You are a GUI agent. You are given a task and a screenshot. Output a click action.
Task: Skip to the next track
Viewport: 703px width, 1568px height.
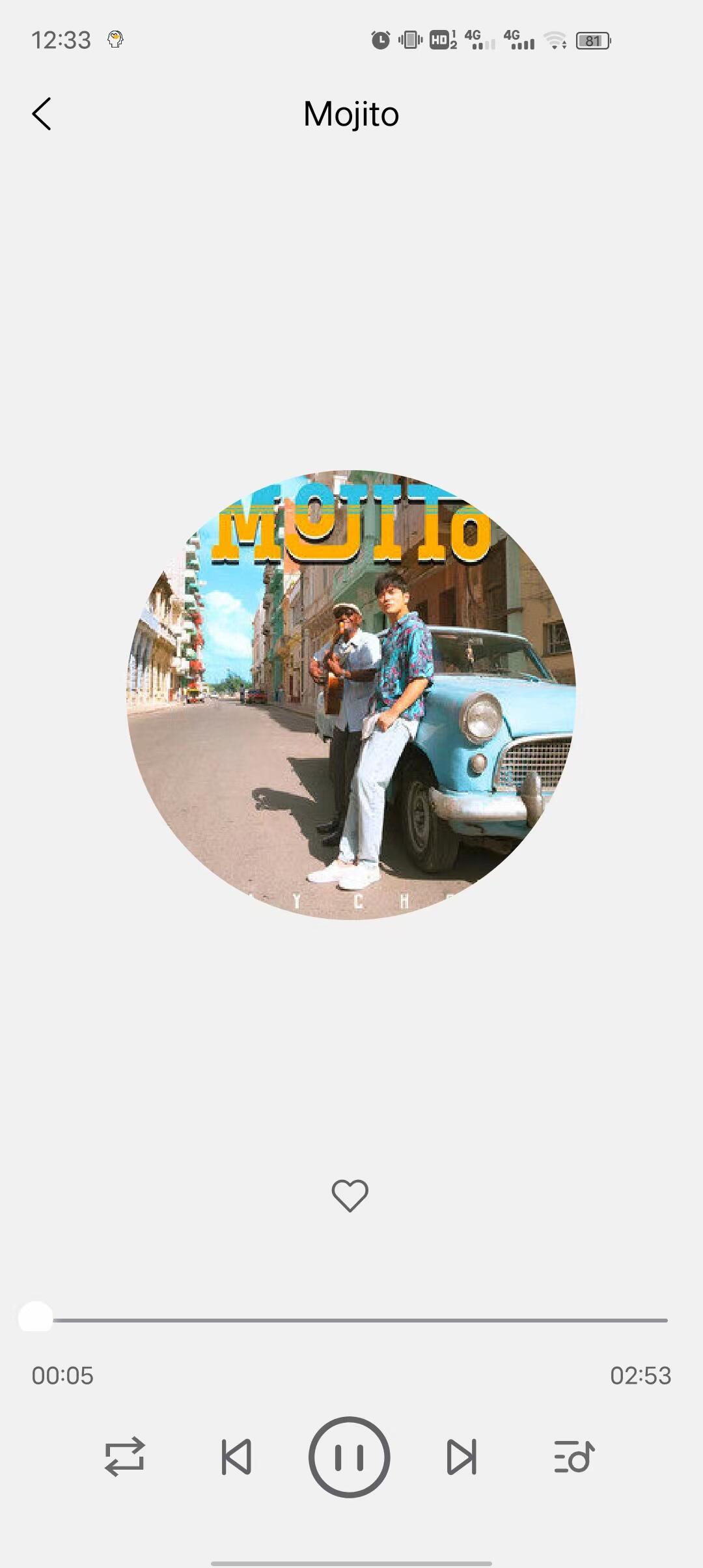462,1457
